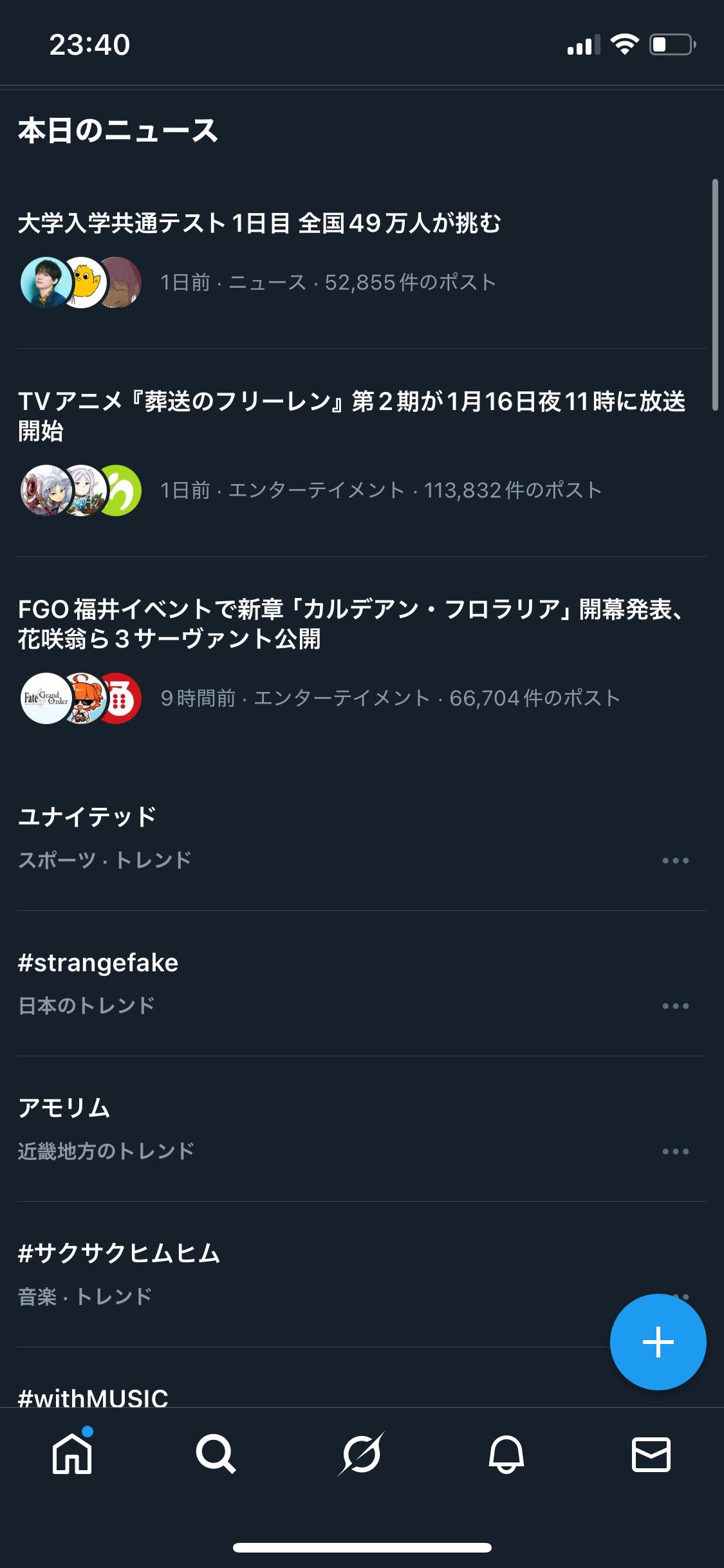
Task: Compose a new post with the plus button
Action: click(658, 1343)
